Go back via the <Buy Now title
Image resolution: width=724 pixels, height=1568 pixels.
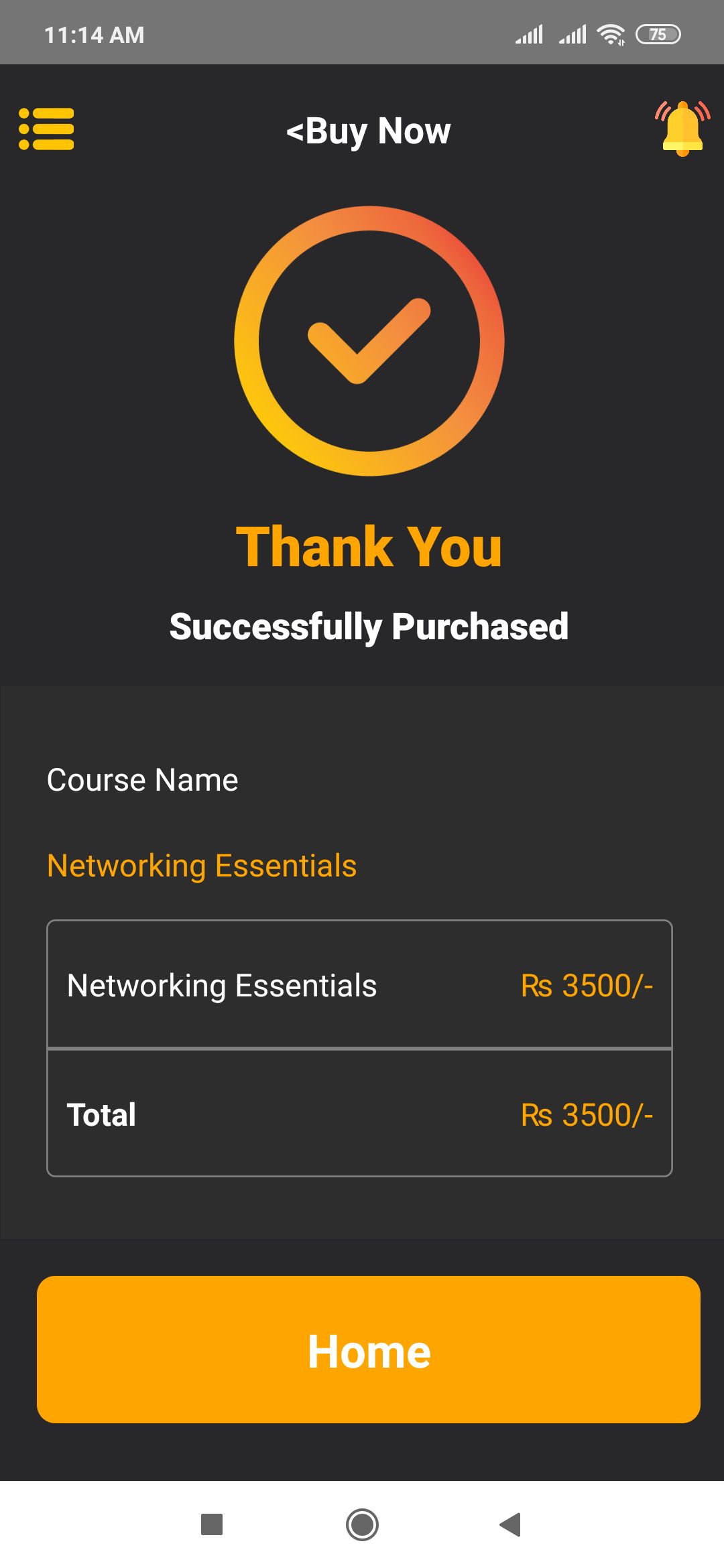[368, 131]
